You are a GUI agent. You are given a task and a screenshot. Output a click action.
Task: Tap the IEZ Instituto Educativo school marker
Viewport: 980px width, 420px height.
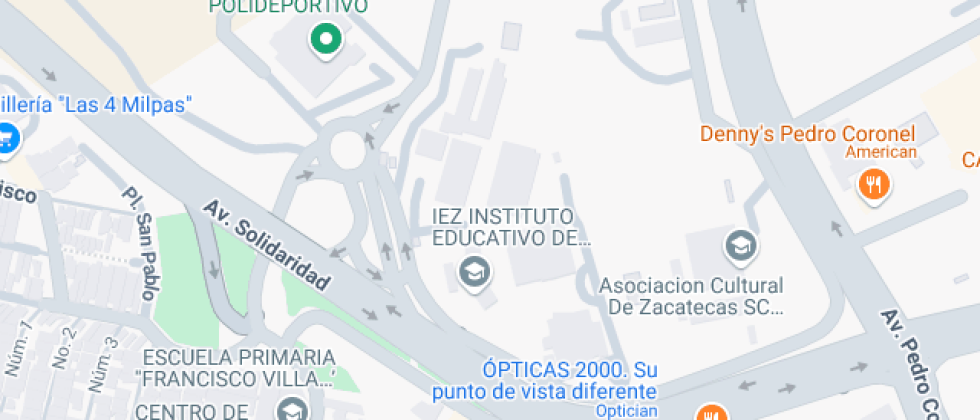point(472,270)
